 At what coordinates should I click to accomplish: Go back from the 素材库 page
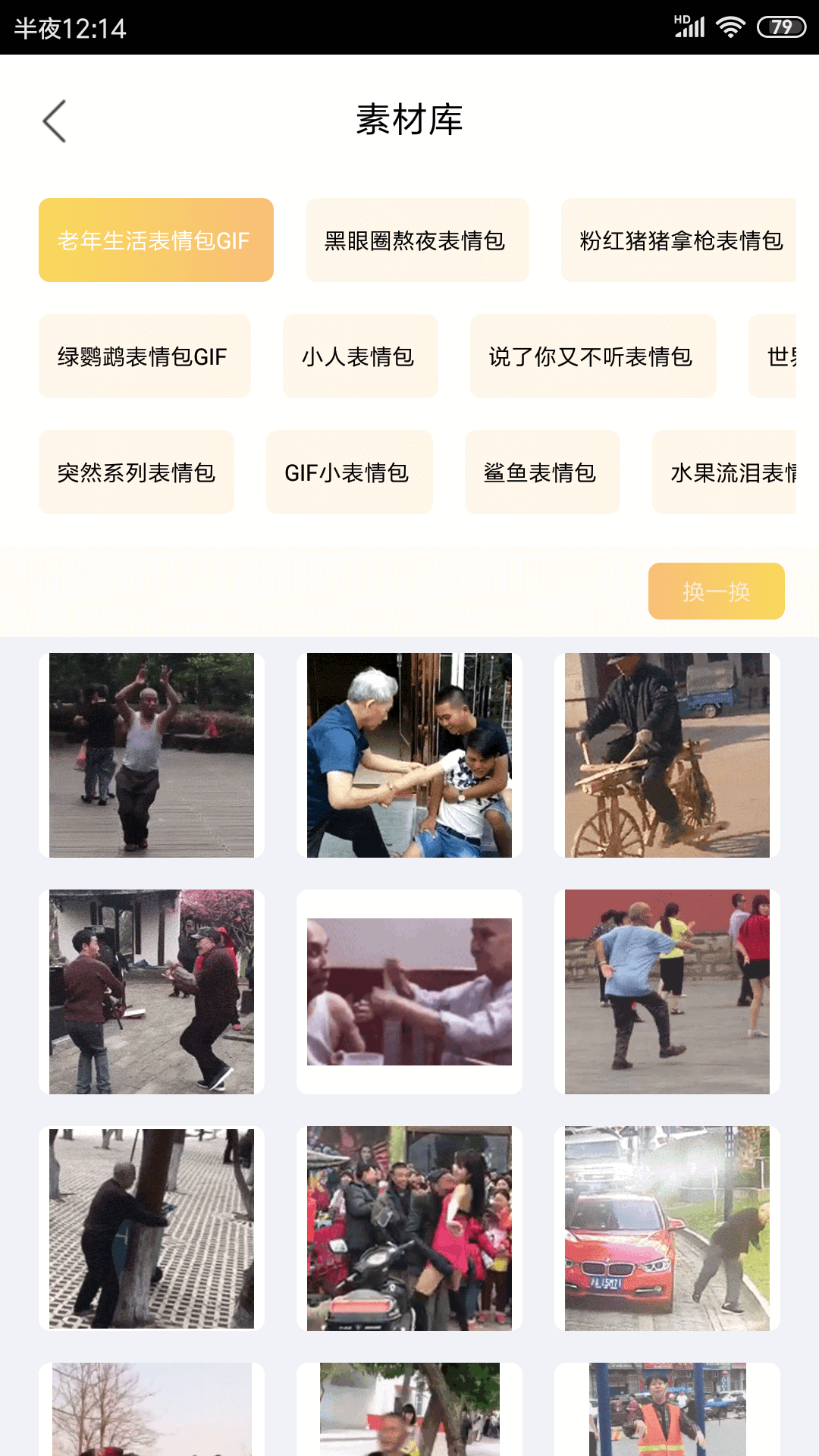point(55,121)
